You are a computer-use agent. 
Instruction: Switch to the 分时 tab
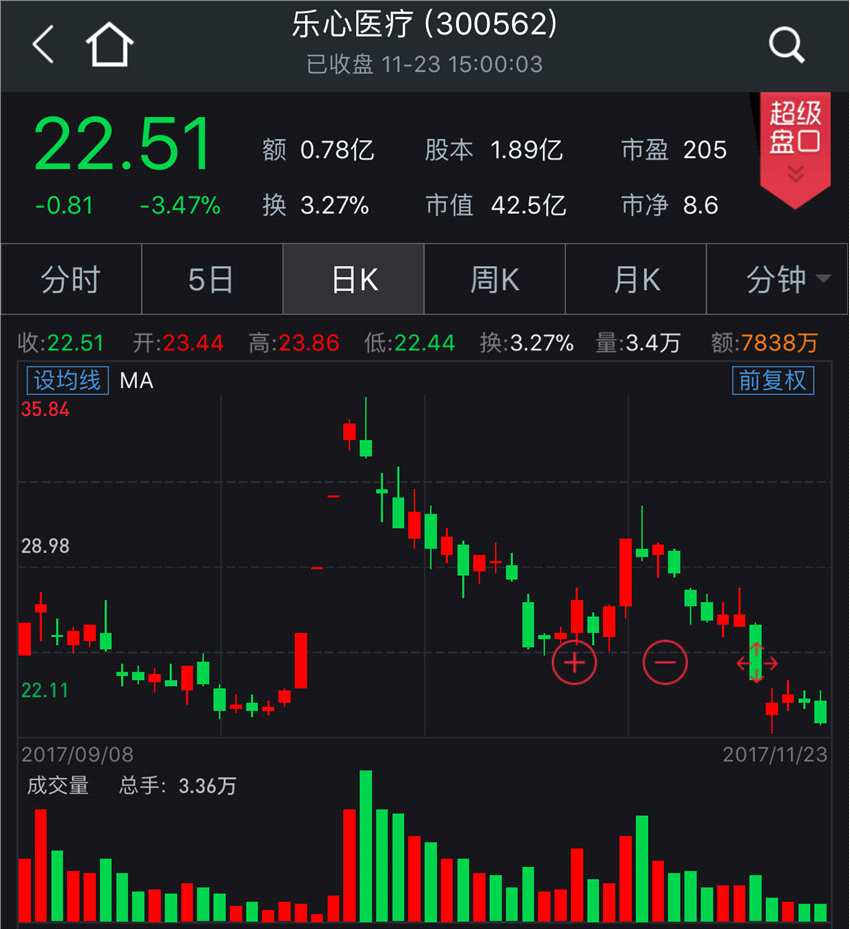(x=71, y=281)
